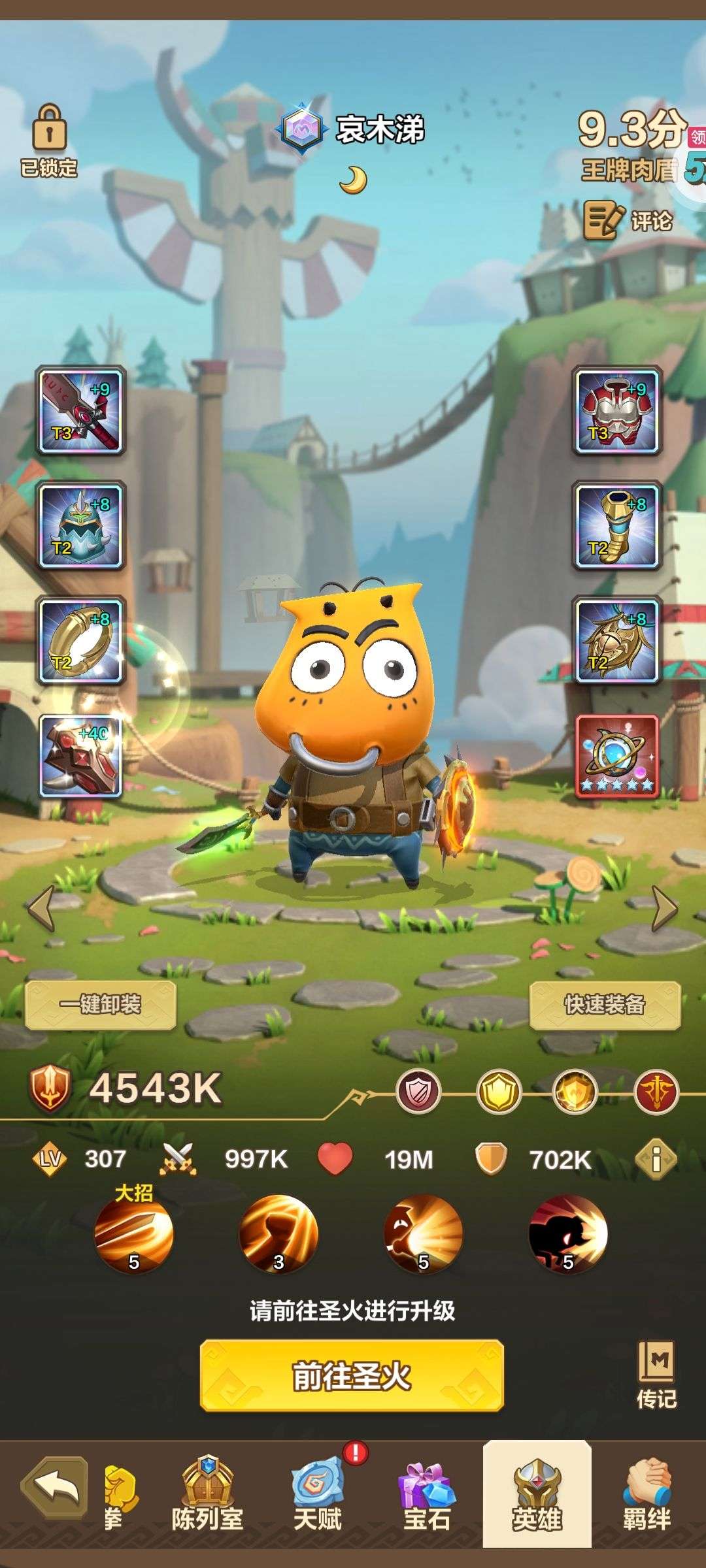Viewport: 706px width, 1568px height.
Task: Tap 快速装备 to quick equip
Action: [x=605, y=1005]
